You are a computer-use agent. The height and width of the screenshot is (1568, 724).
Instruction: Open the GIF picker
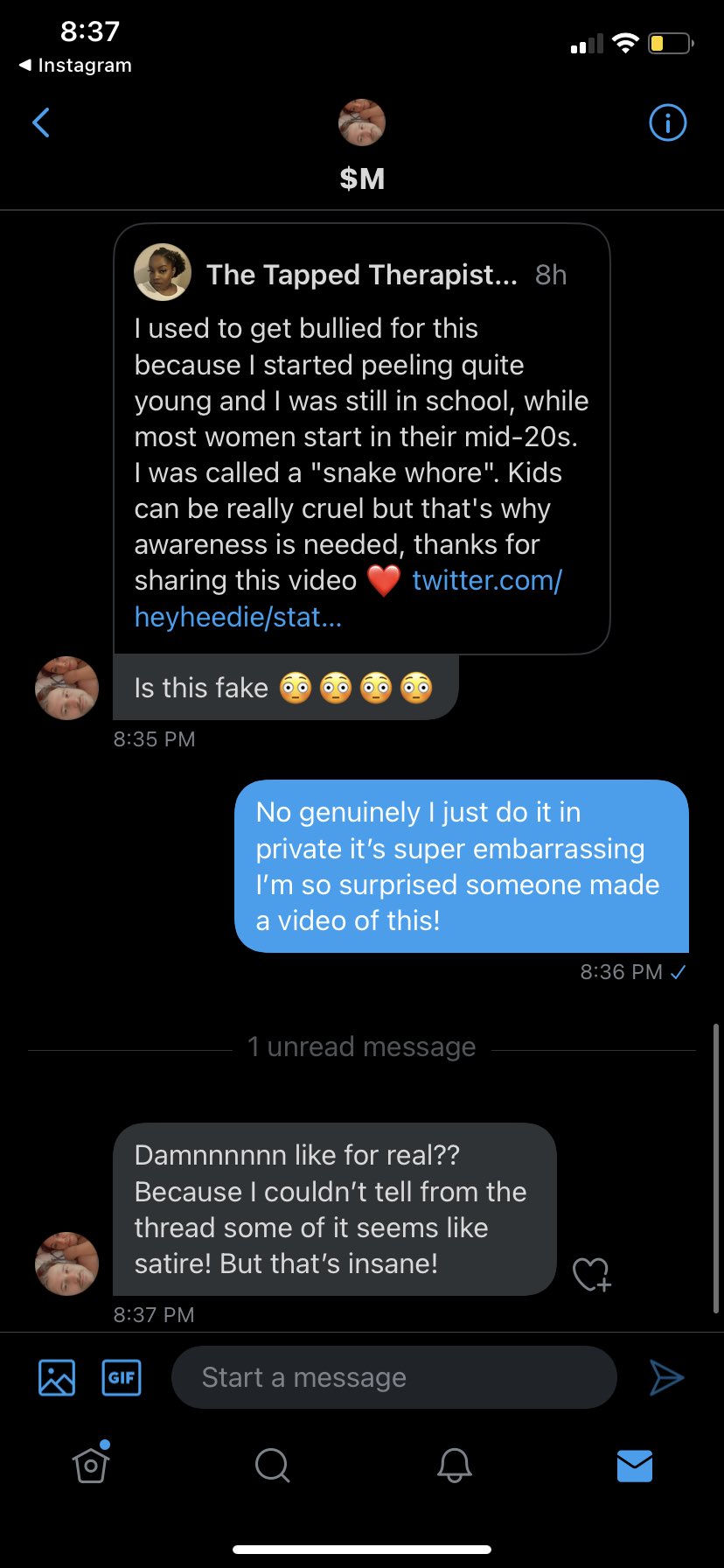(x=122, y=1377)
